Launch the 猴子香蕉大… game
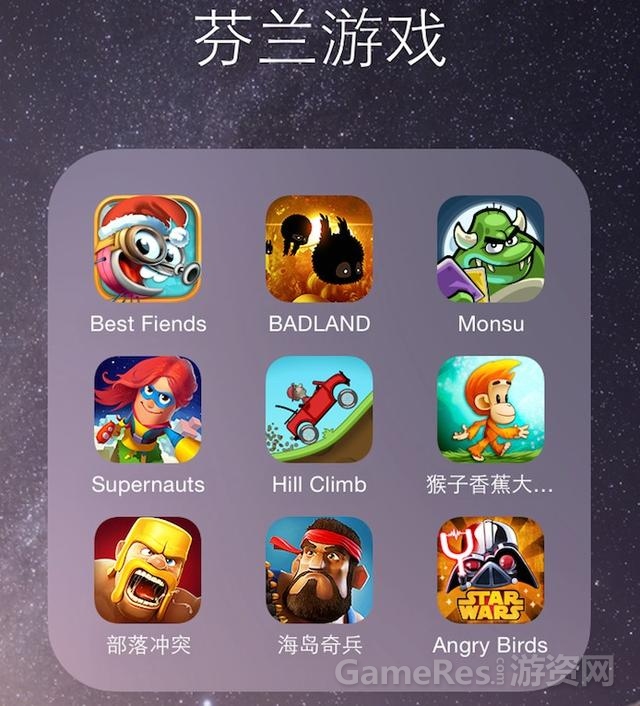Viewport: 640px width, 706px height. pos(490,408)
